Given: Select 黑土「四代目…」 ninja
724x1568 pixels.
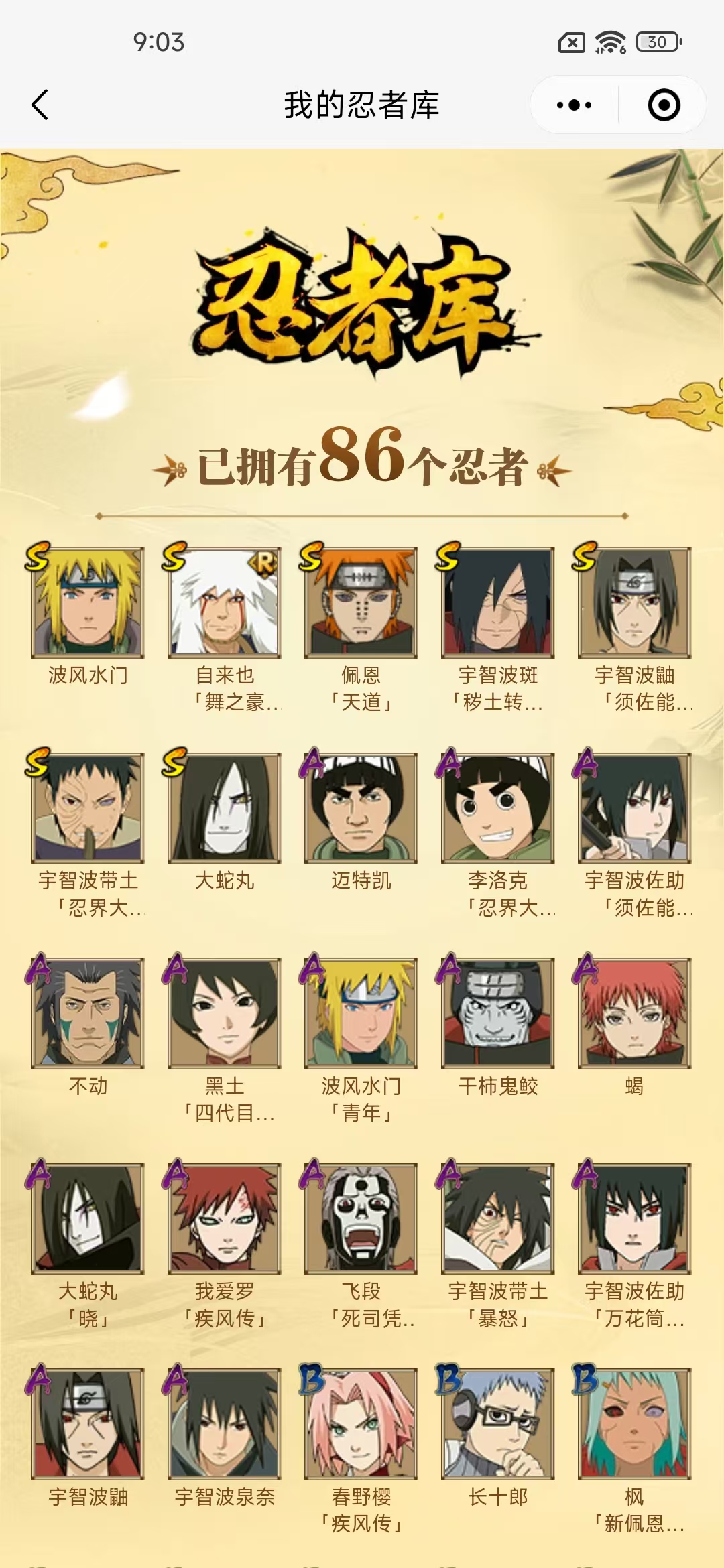Looking at the screenshot, I should point(225,1013).
